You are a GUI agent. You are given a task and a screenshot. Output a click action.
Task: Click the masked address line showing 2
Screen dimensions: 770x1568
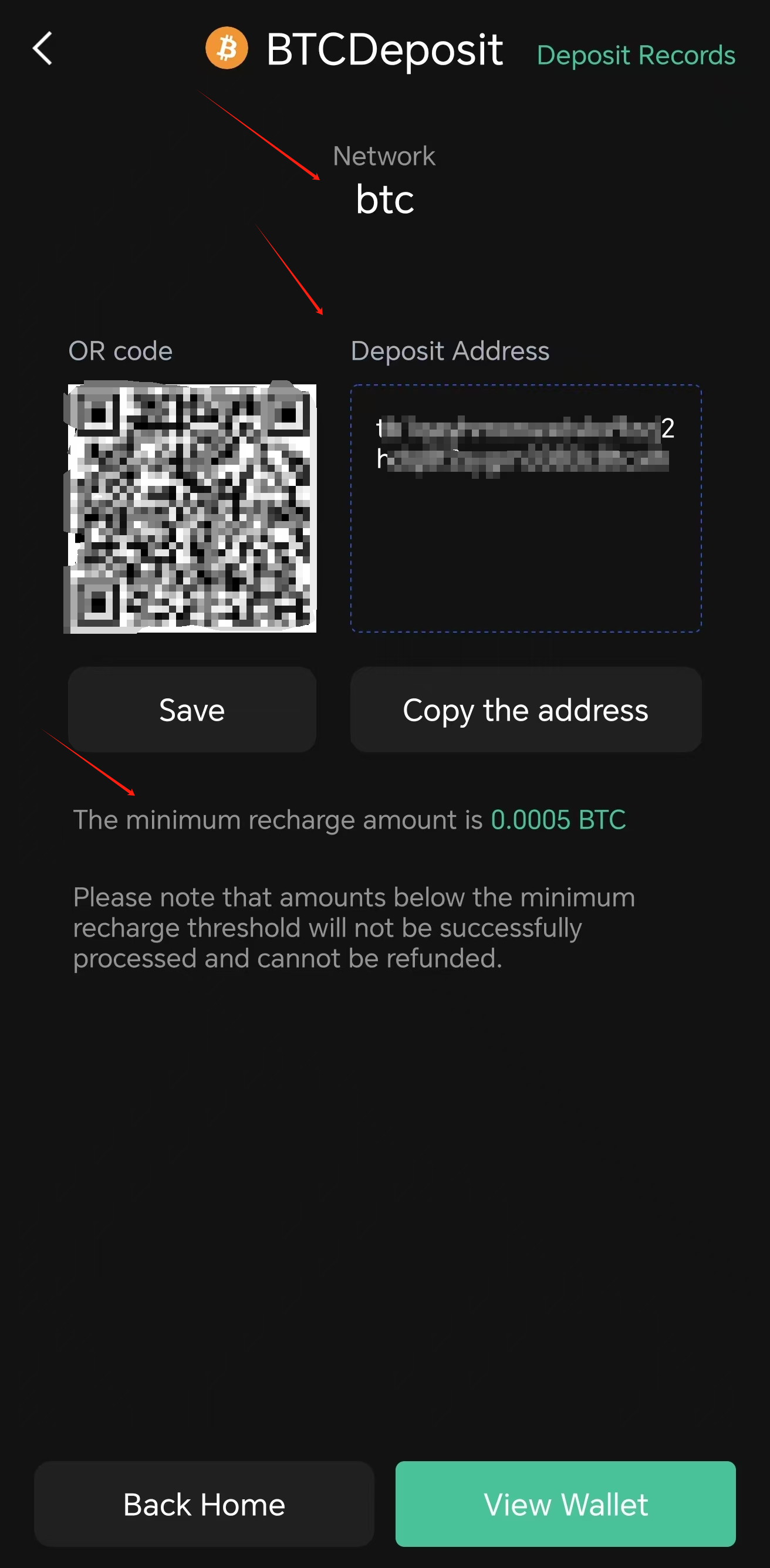coord(526,429)
